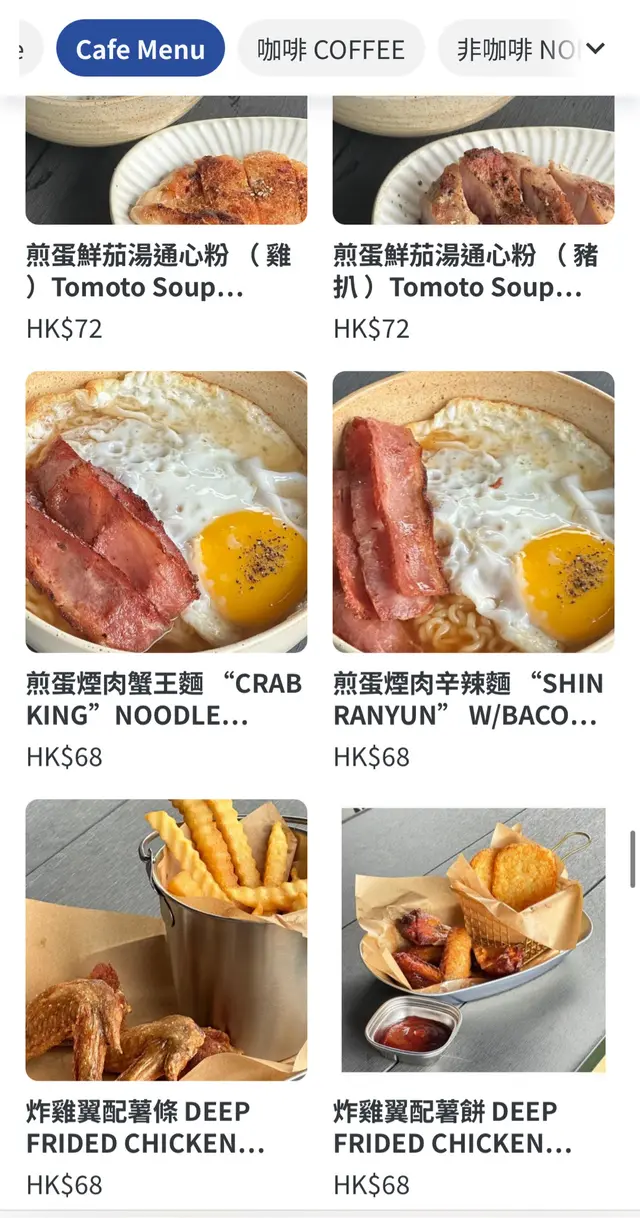
Task: View the SHIN RANYUN bacon noodle dish
Action: click(473, 512)
